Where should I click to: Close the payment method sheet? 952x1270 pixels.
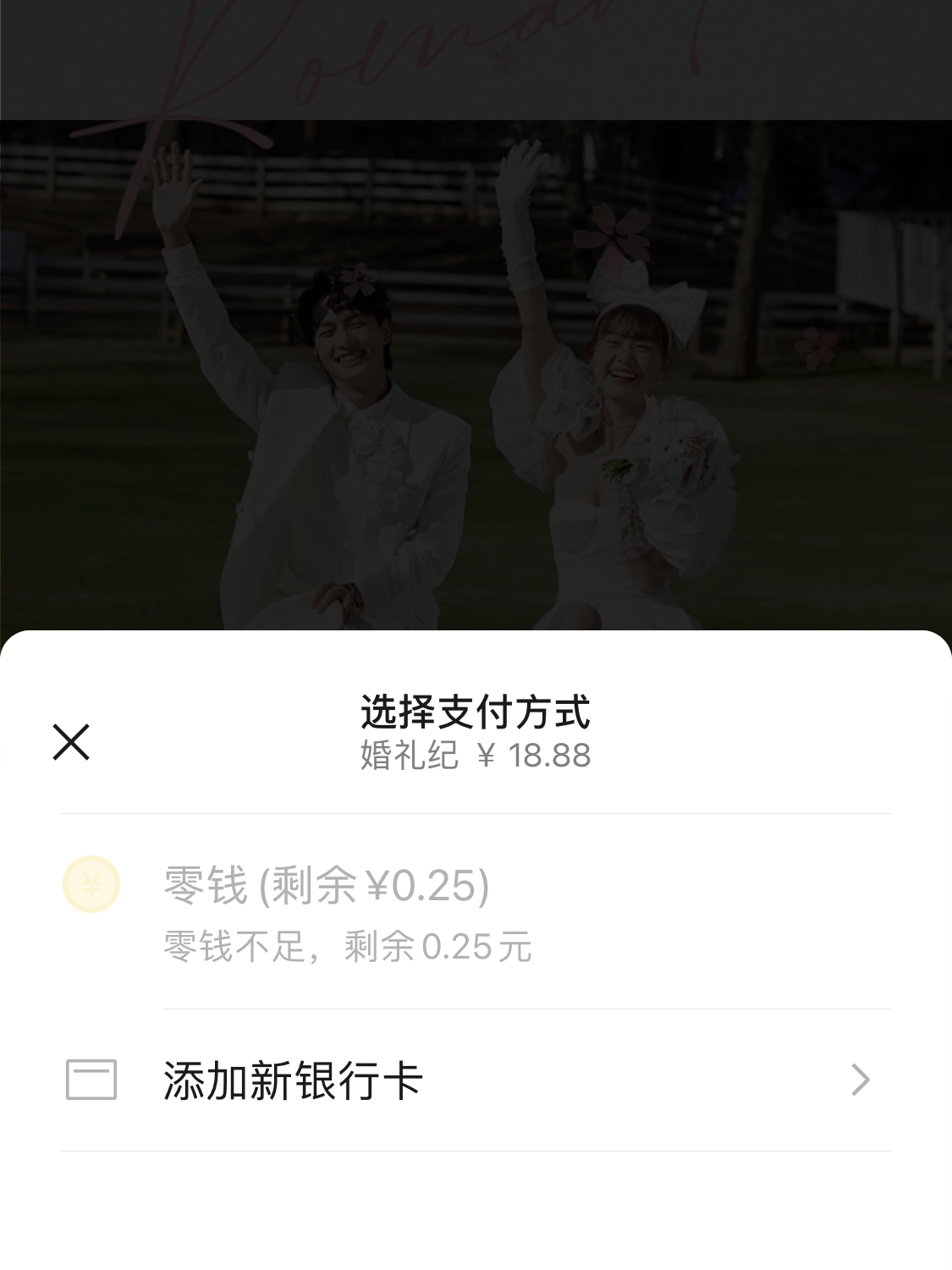71,742
